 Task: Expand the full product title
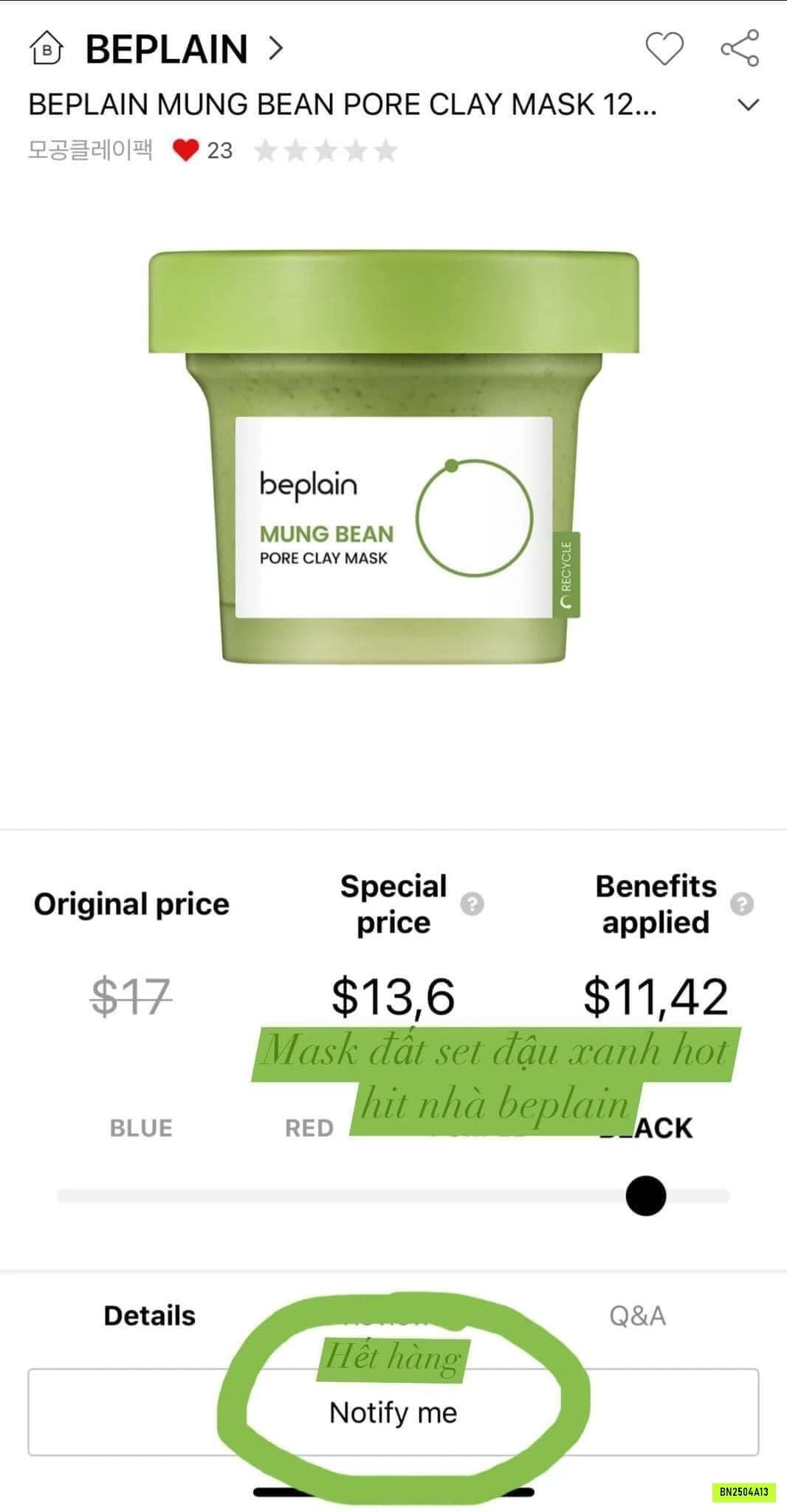tap(749, 105)
